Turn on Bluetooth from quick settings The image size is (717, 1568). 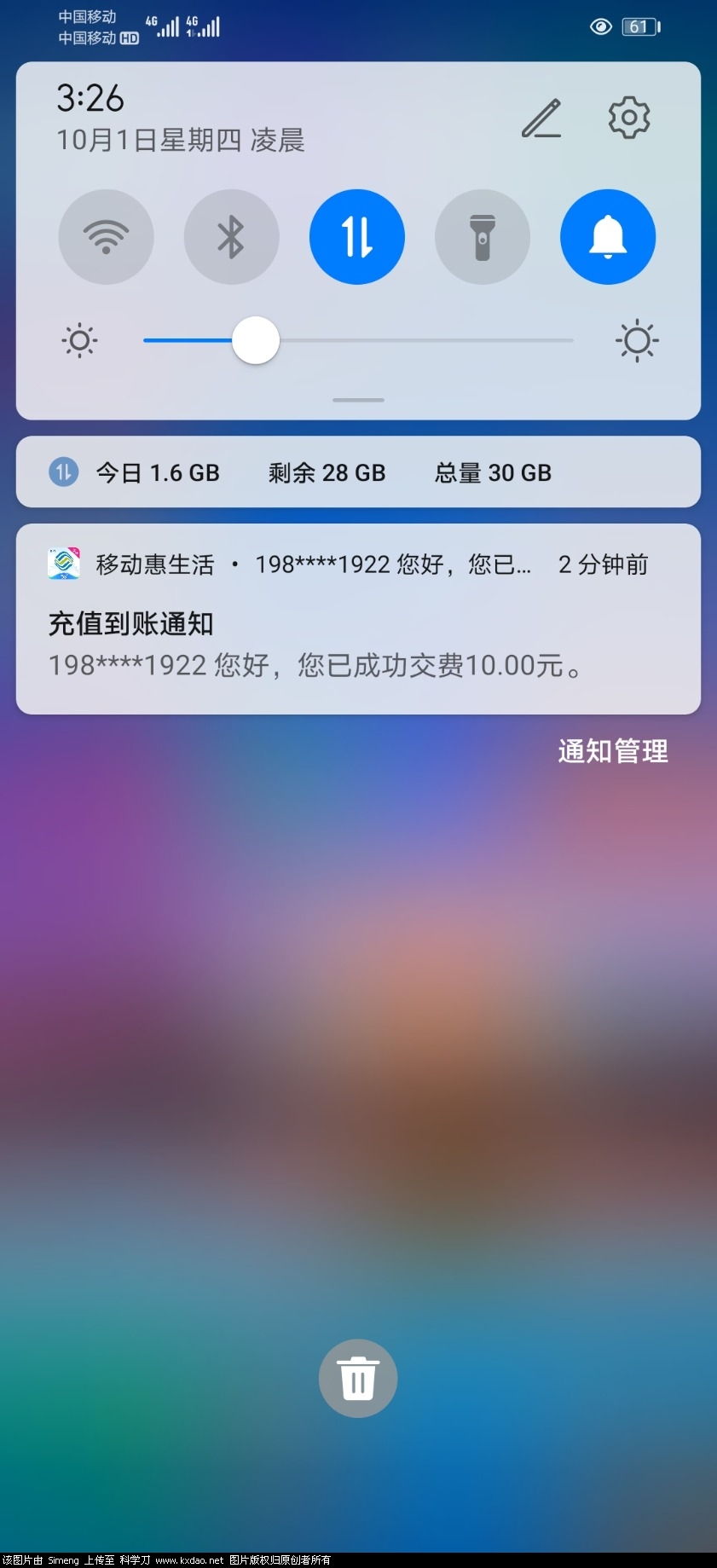point(231,237)
